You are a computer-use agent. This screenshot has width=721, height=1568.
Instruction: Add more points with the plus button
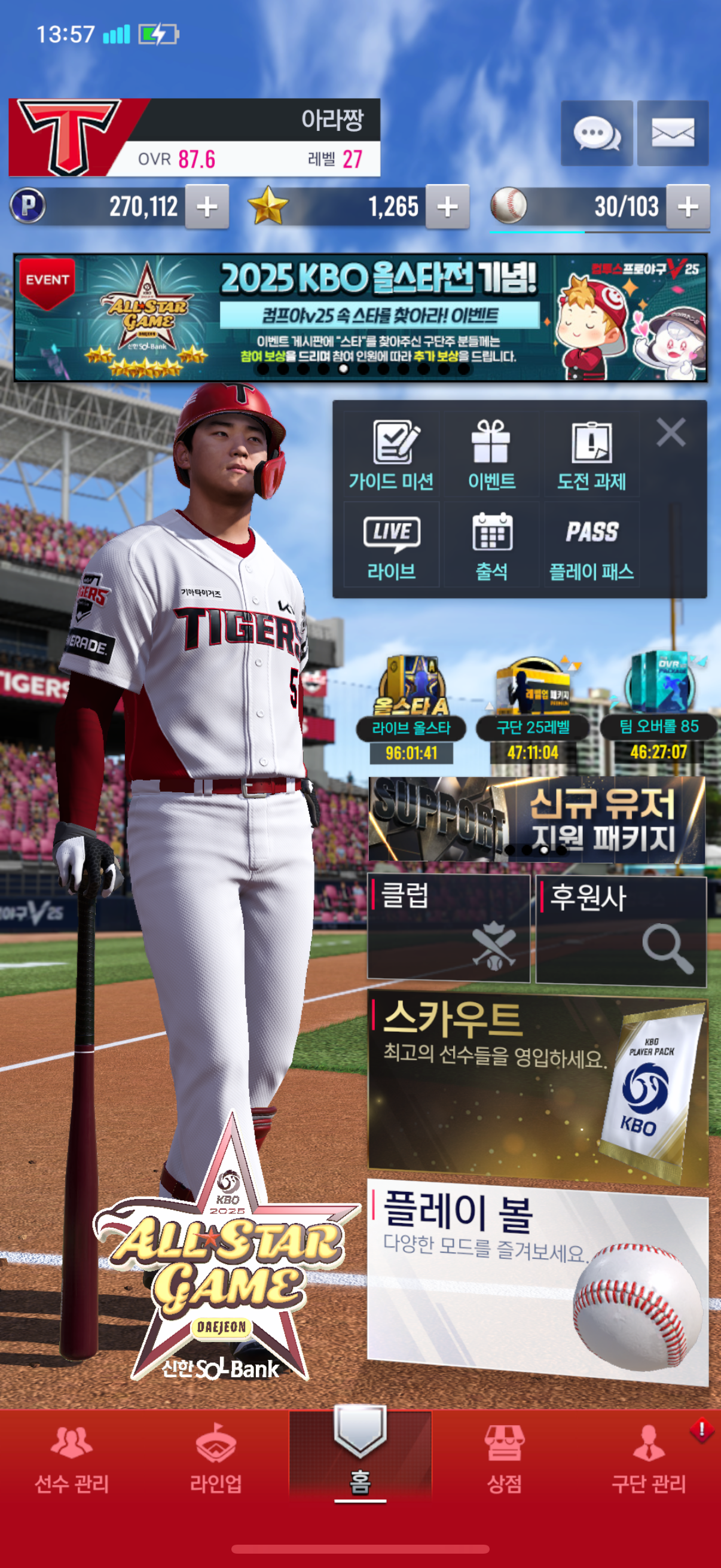coord(207,207)
